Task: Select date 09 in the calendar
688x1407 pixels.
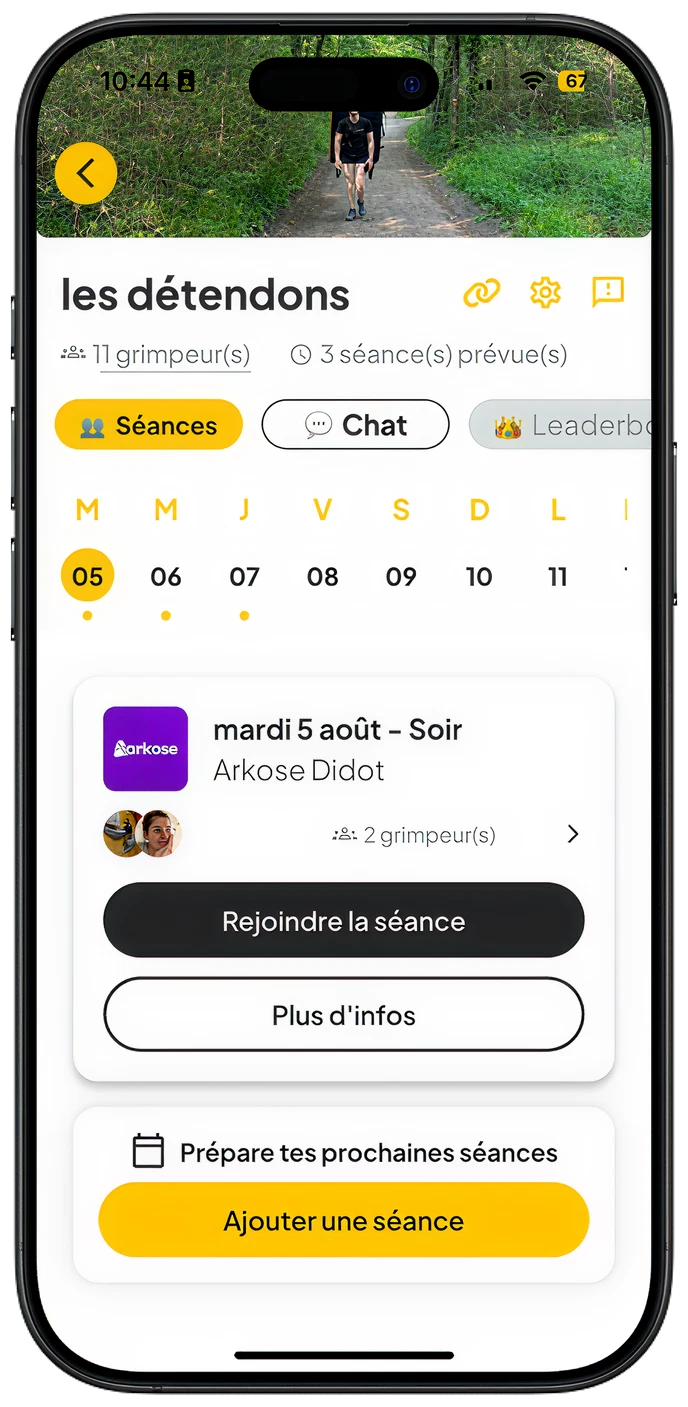Action: click(401, 576)
